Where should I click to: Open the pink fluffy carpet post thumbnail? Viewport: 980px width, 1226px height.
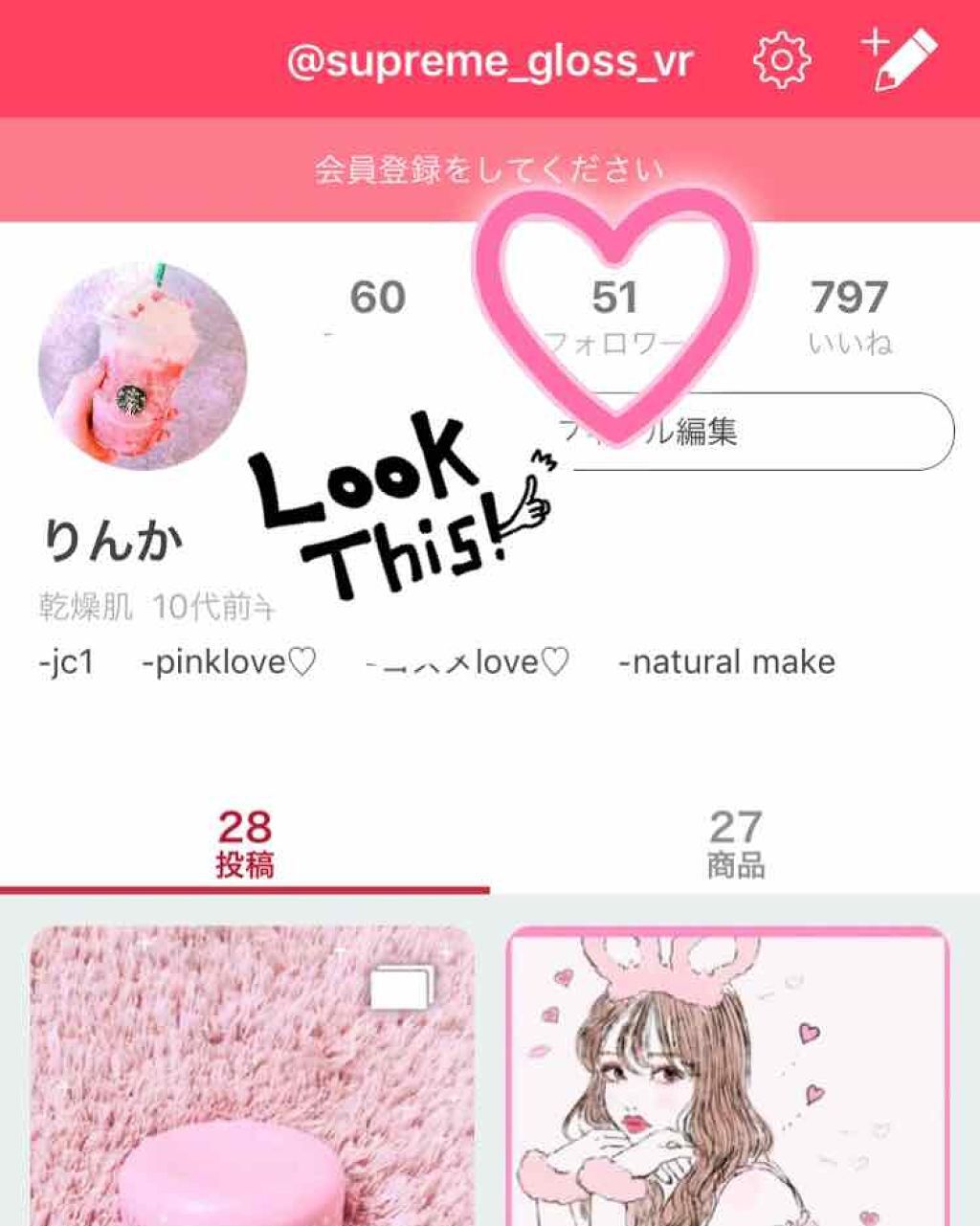coord(249,1072)
